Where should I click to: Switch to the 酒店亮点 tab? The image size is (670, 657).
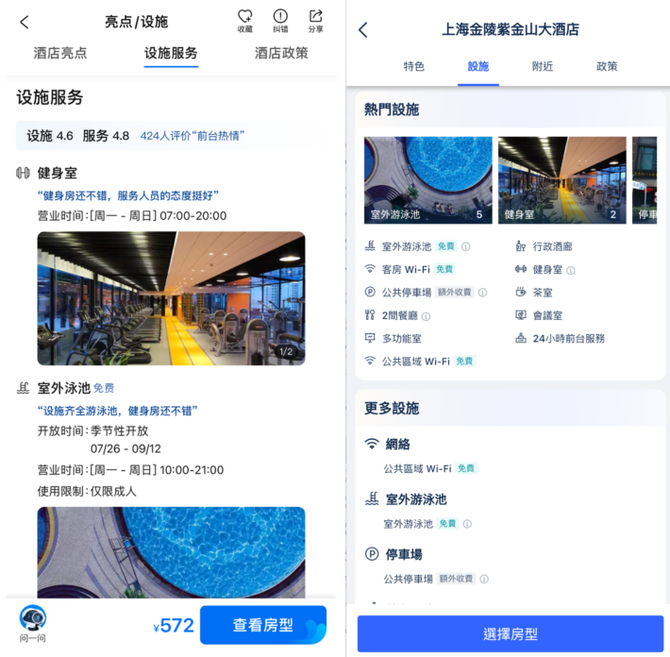click(60, 53)
